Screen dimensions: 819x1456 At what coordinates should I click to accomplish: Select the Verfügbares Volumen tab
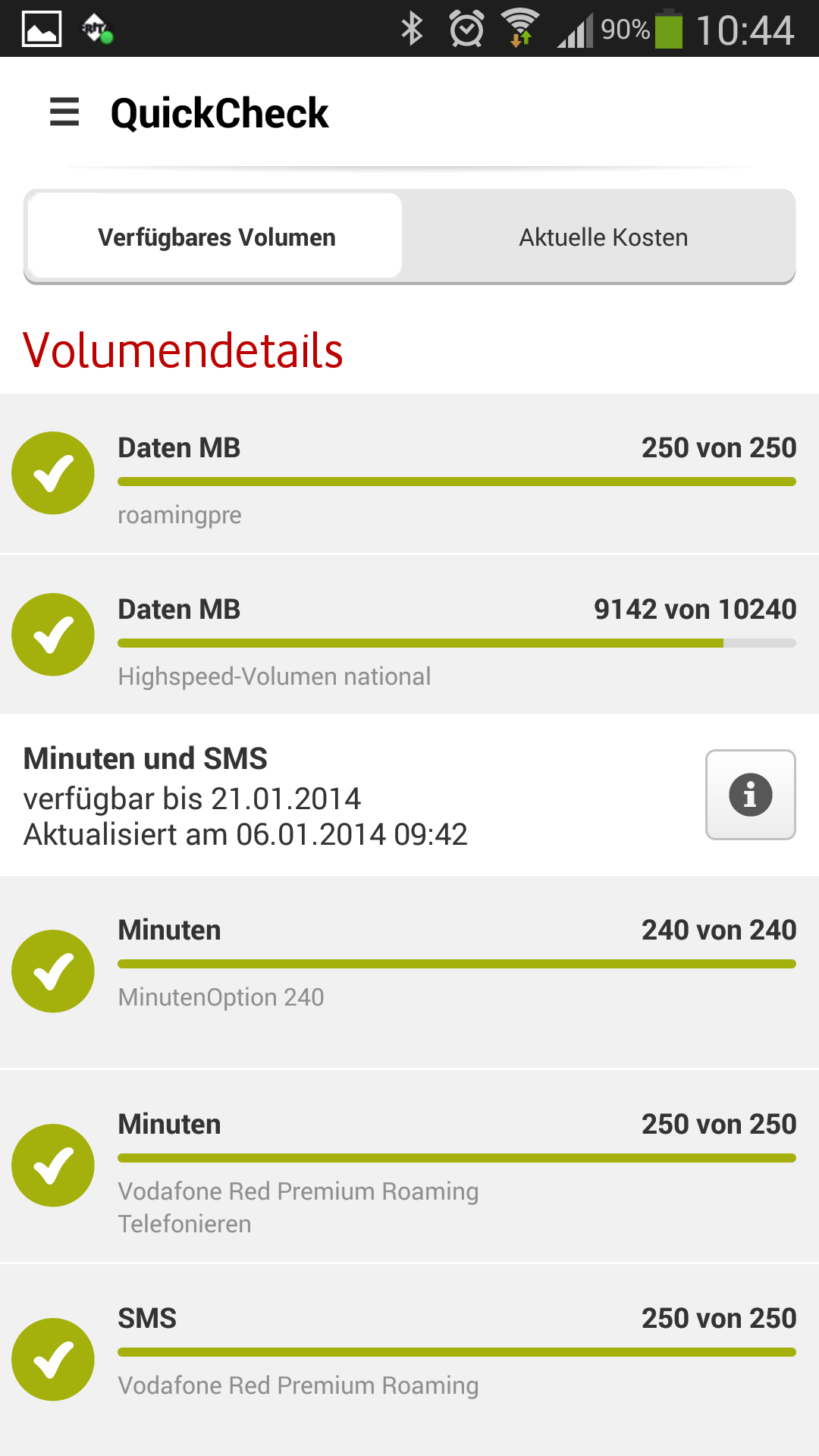[x=216, y=237]
